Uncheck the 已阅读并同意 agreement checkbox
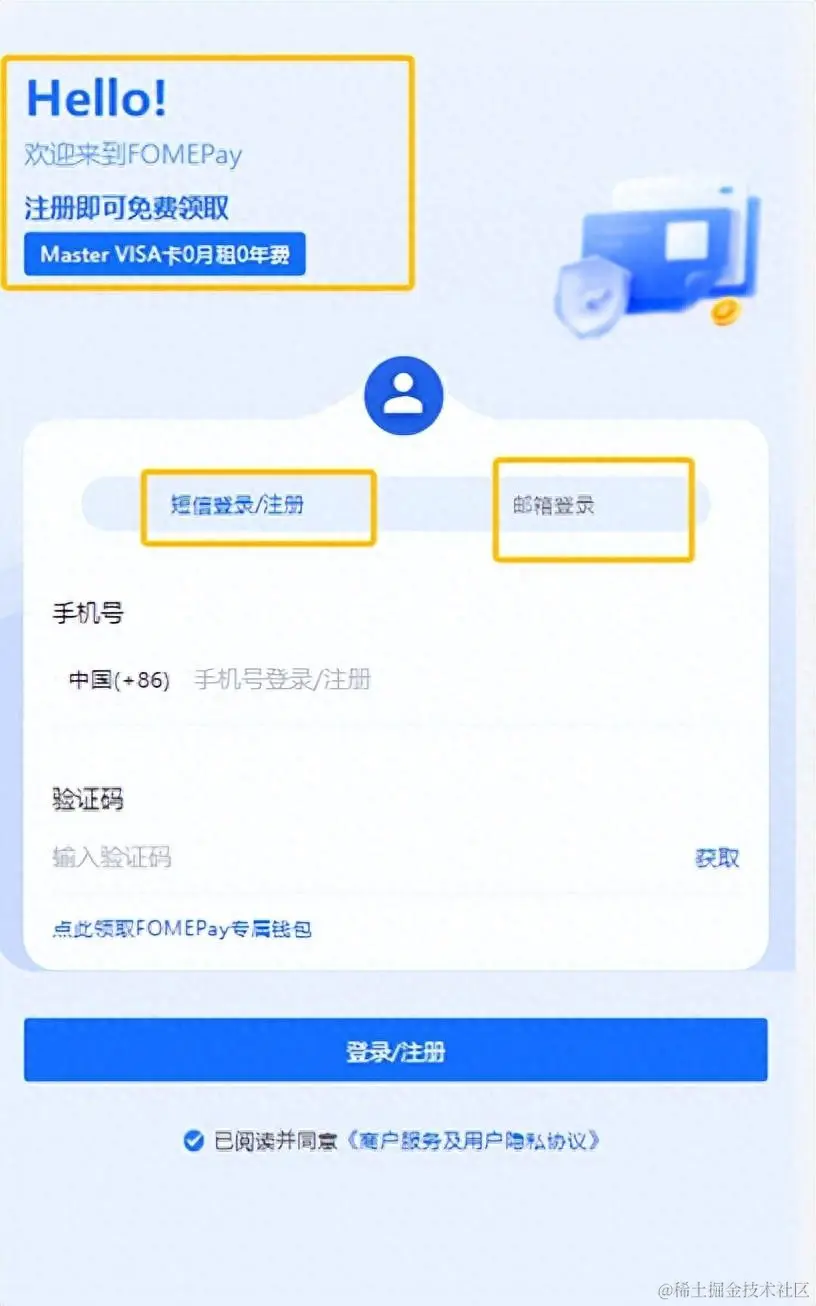Viewport: 816px width, 1306px height. click(194, 1141)
